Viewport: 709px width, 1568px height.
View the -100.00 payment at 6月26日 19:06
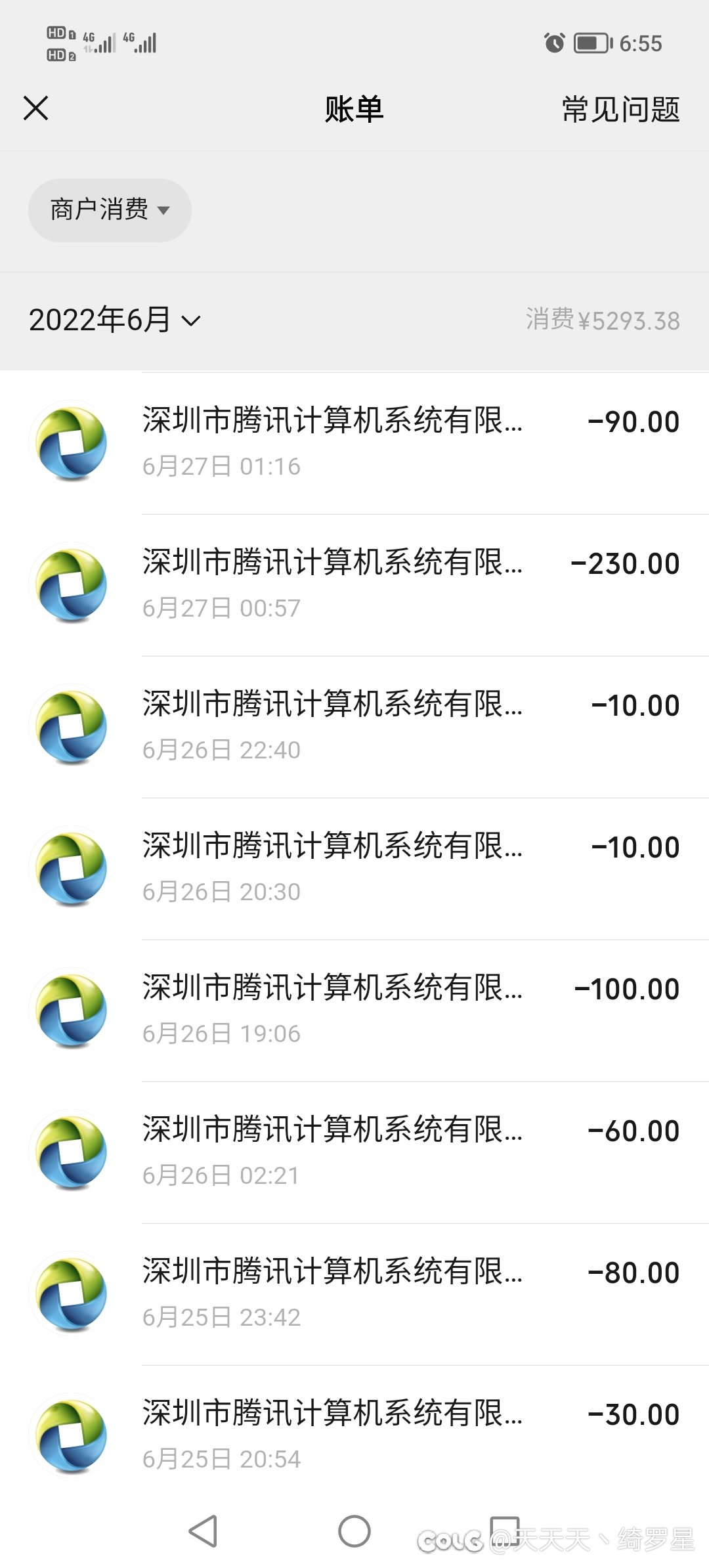click(354, 1010)
